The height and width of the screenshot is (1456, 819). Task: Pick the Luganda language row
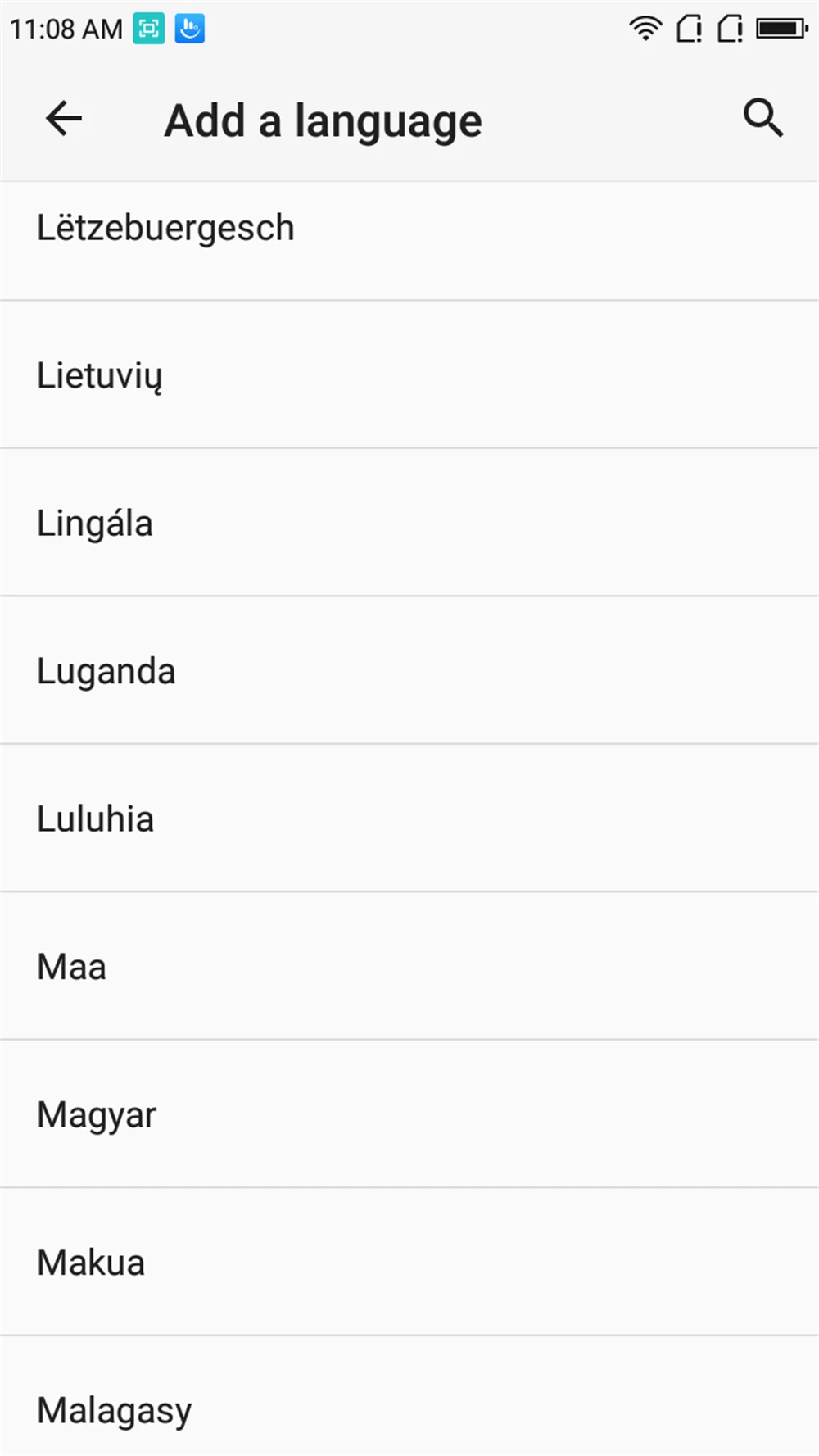point(409,670)
